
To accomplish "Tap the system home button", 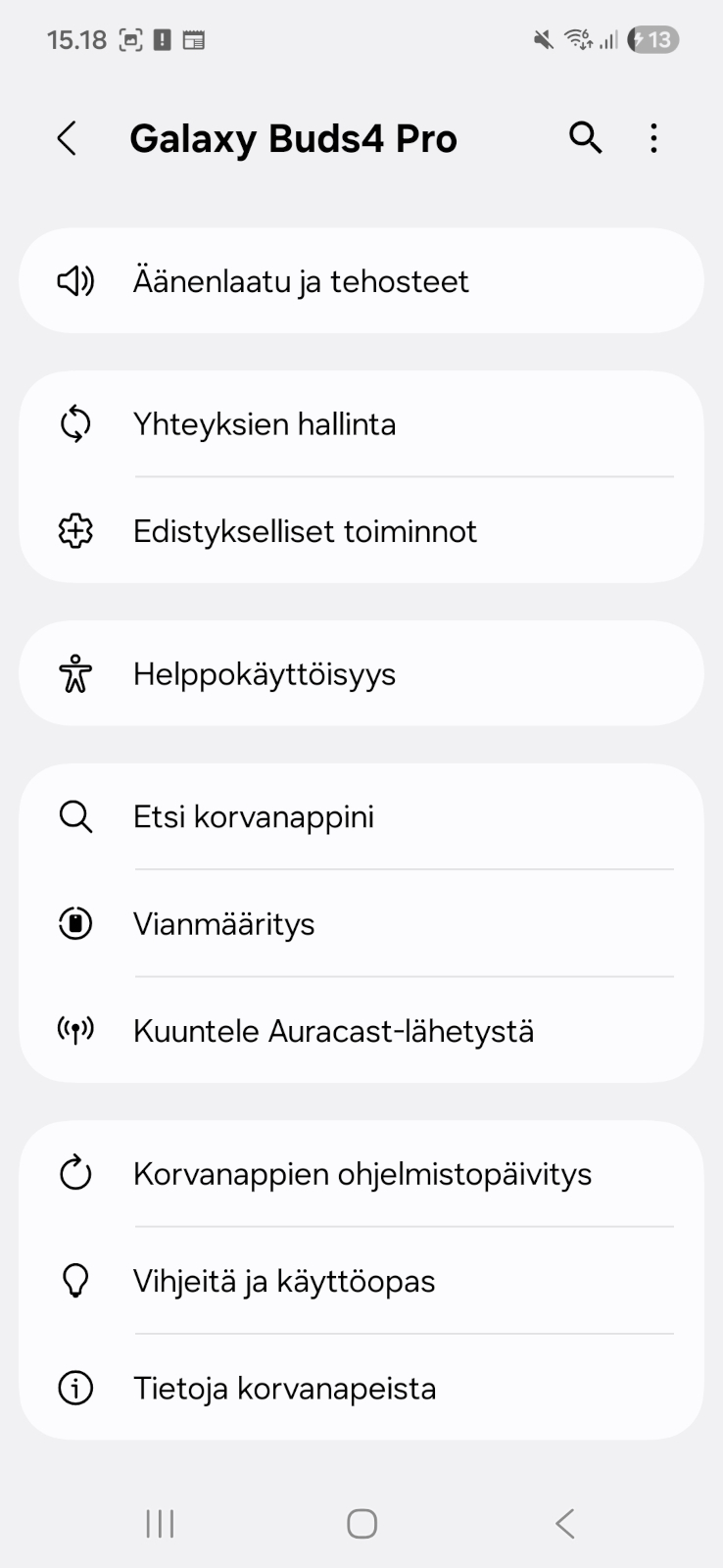I will 361,1524.
